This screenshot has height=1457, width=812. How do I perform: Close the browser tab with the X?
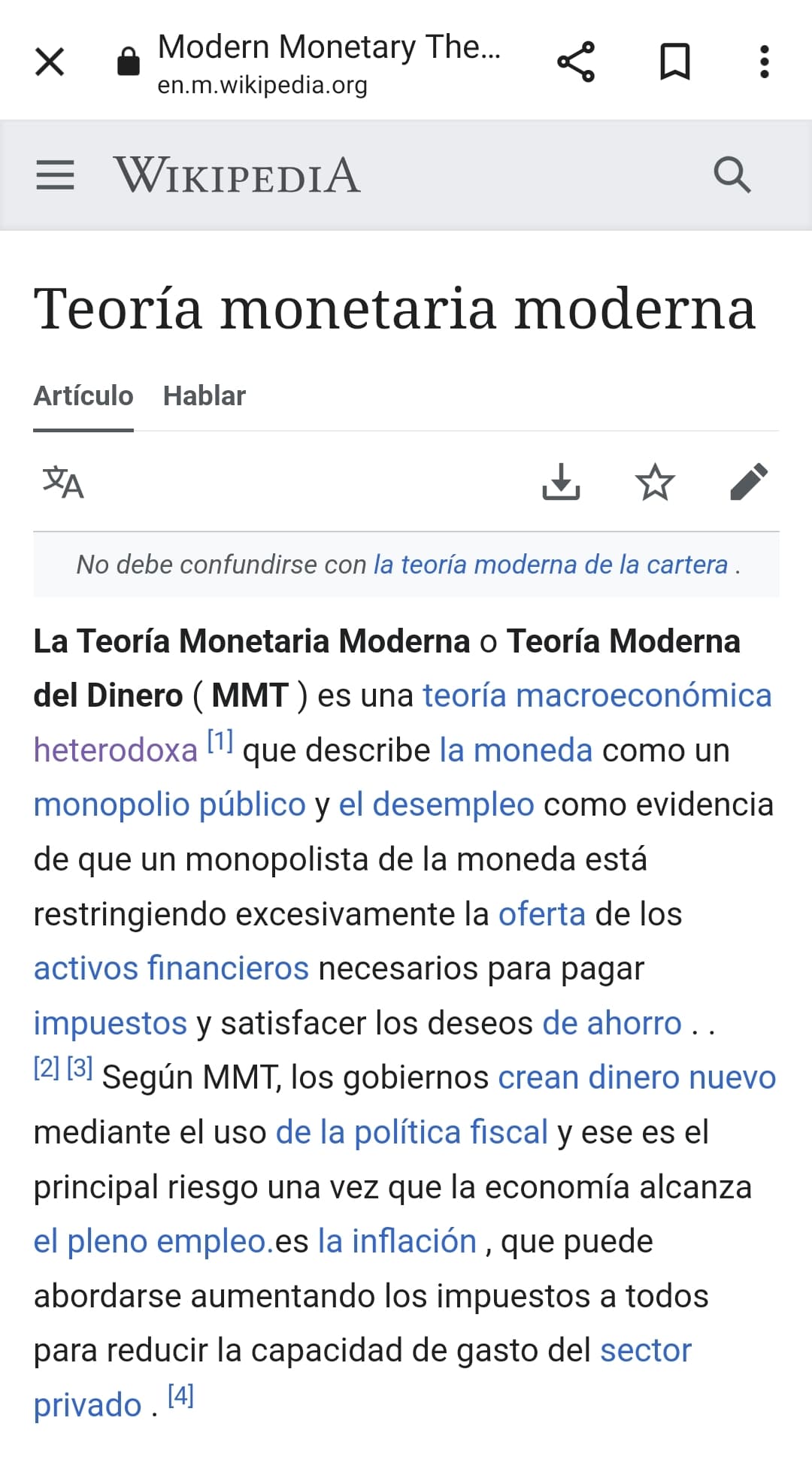pos(50,62)
